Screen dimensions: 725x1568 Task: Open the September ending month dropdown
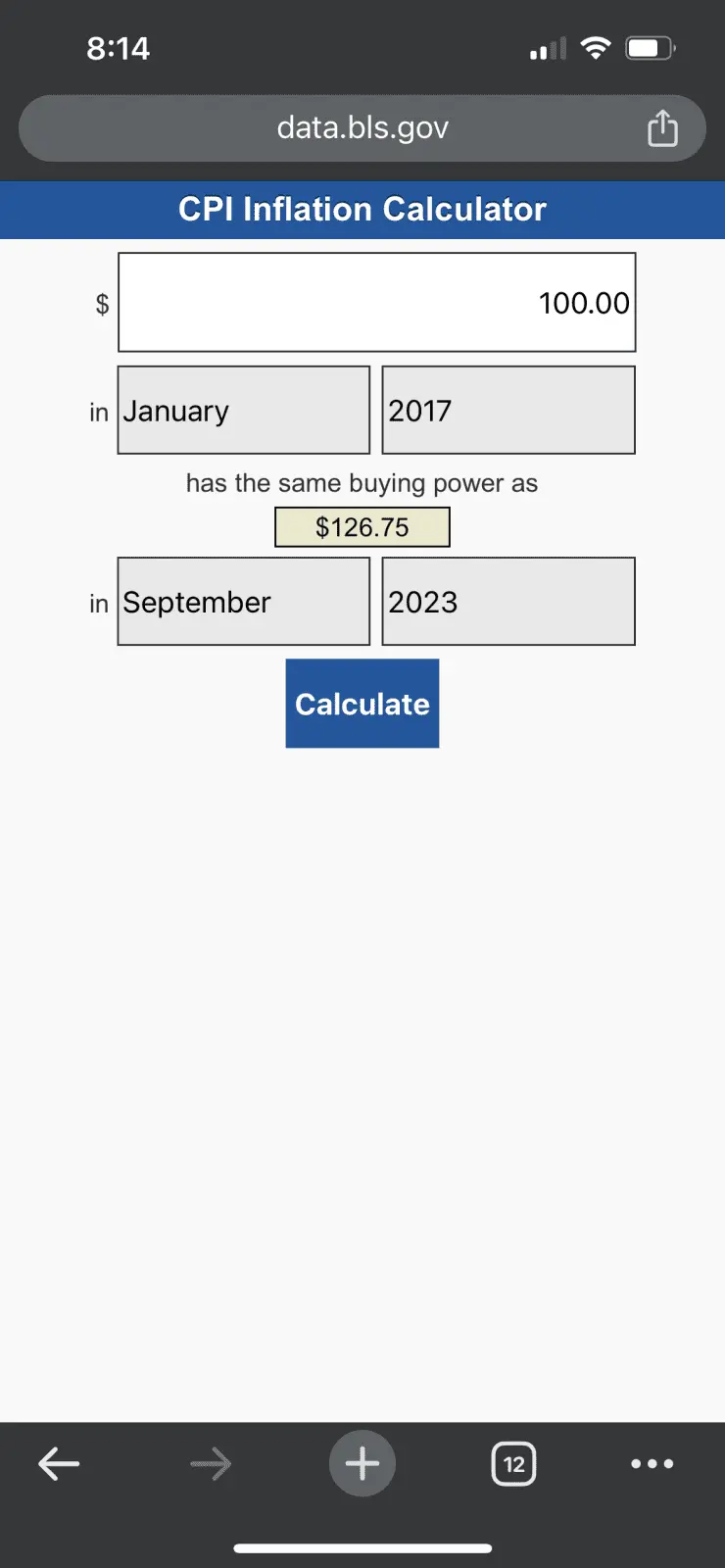(243, 602)
